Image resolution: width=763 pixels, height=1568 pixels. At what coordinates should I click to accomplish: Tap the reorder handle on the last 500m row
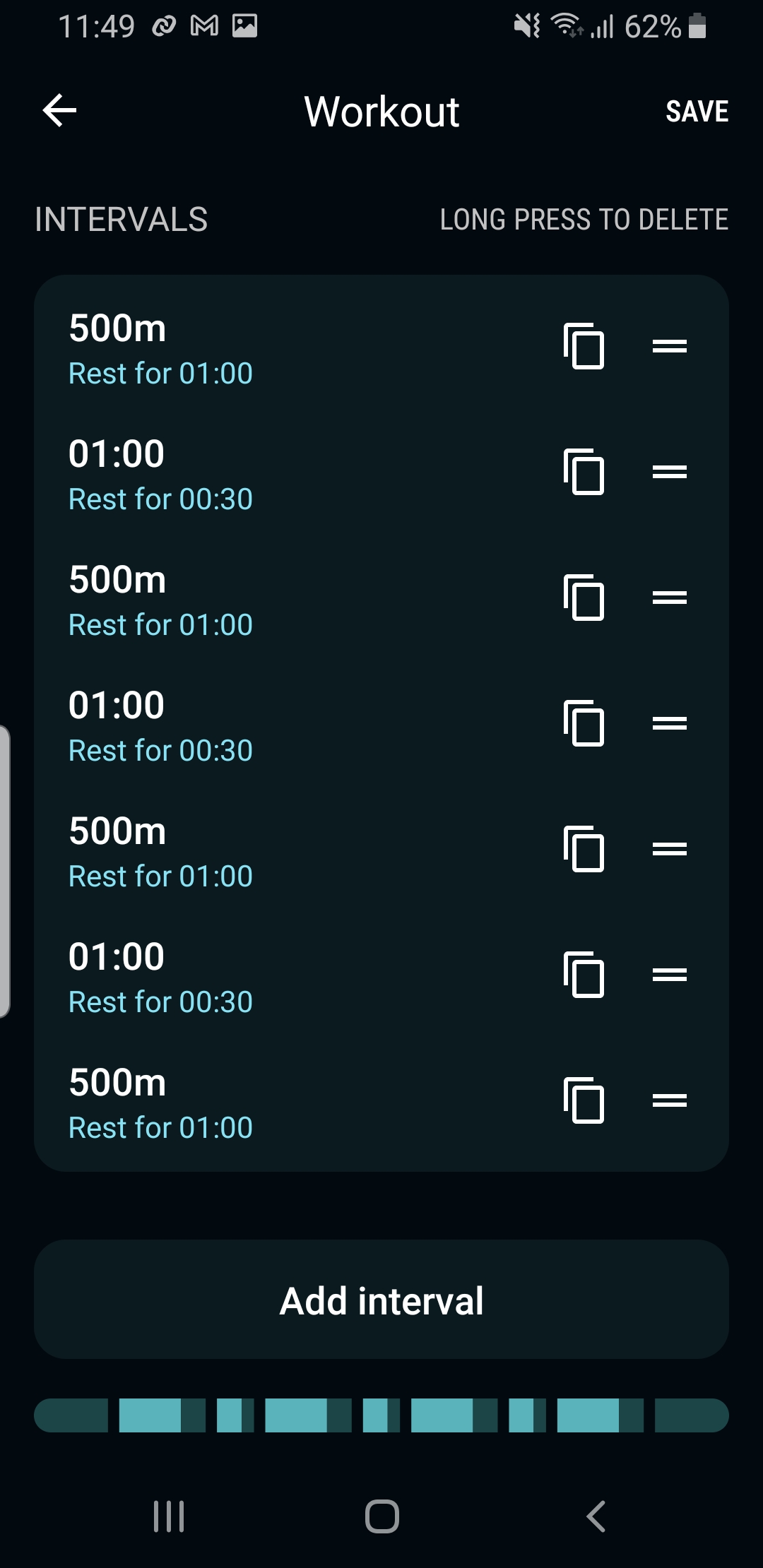point(670,1100)
